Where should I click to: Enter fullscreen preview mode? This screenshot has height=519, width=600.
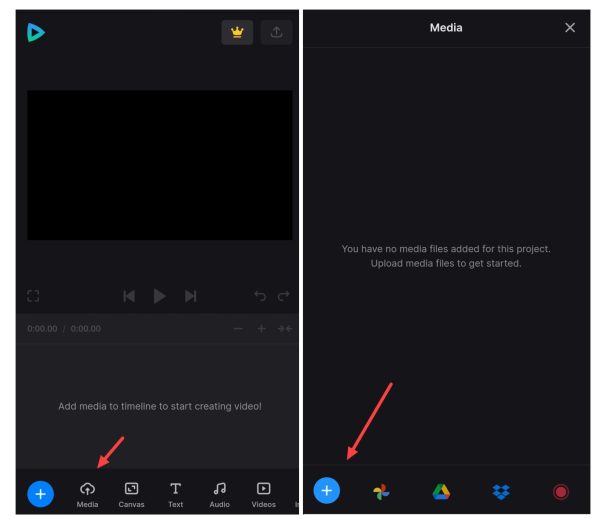pos(33,296)
